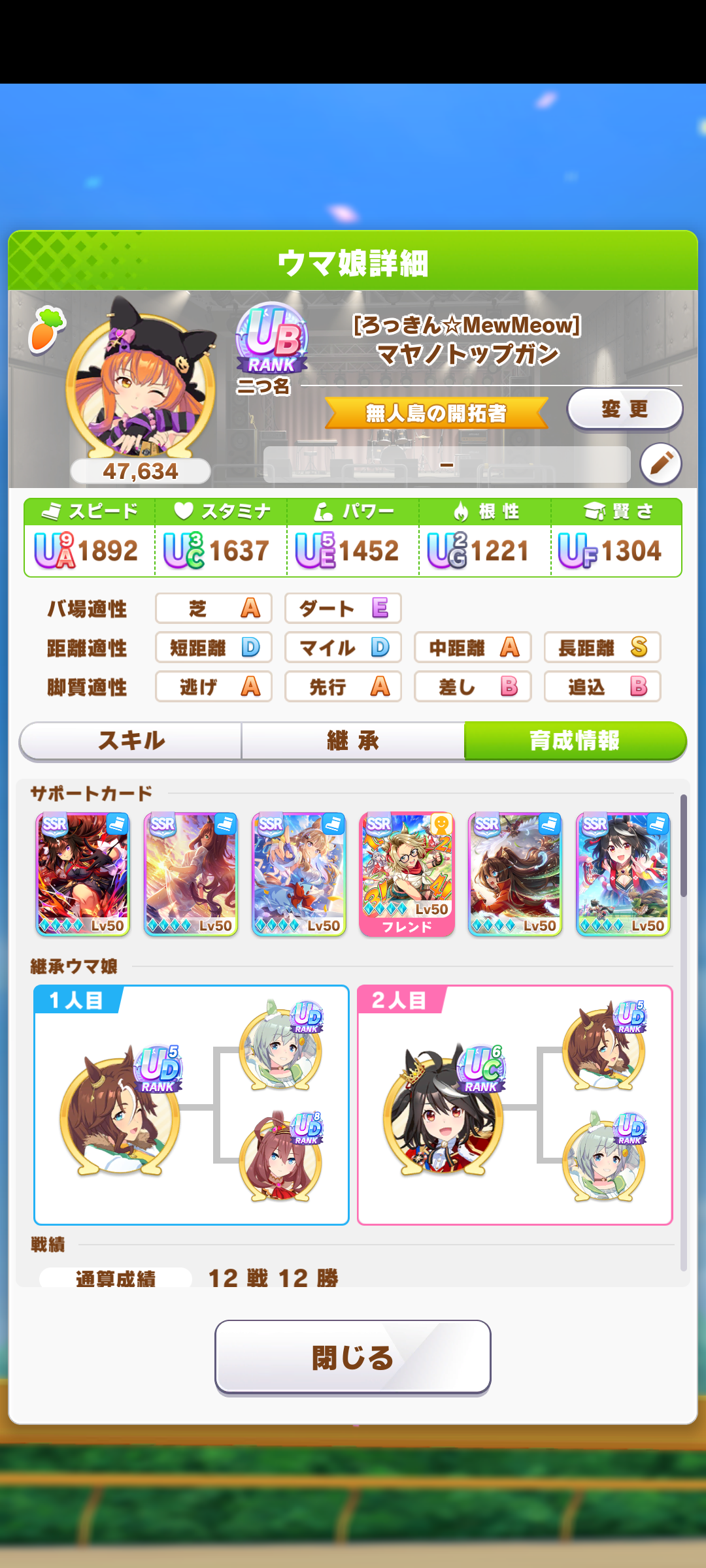Switch to the スキル tab
The width and height of the screenshot is (706, 1568).
coord(131,740)
